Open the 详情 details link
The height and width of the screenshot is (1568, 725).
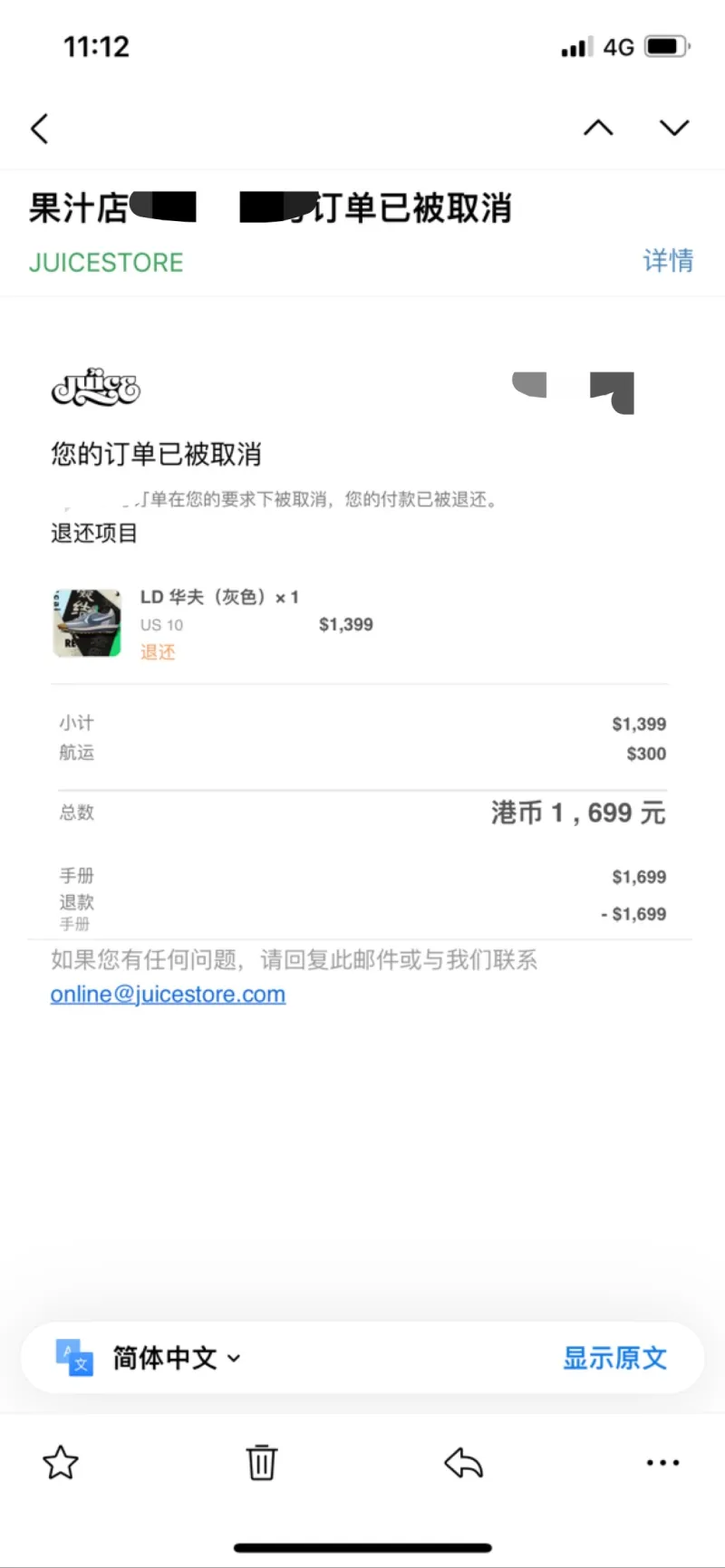pos(668,261)
